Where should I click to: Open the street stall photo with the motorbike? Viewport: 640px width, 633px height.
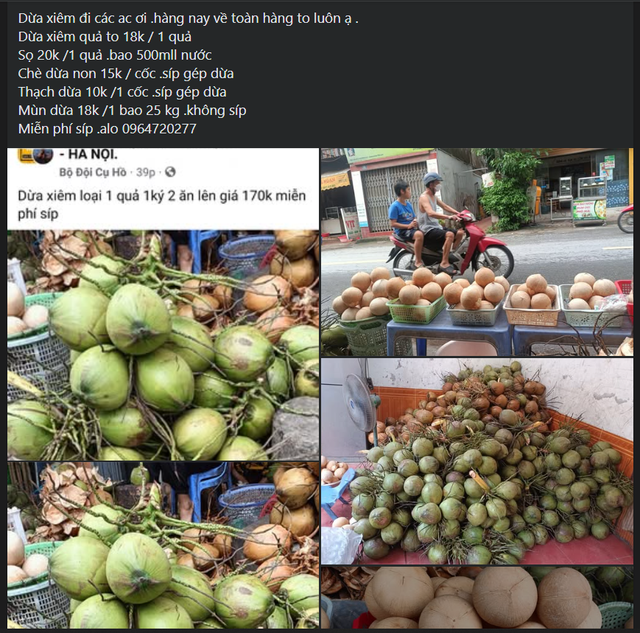(477, 252)
